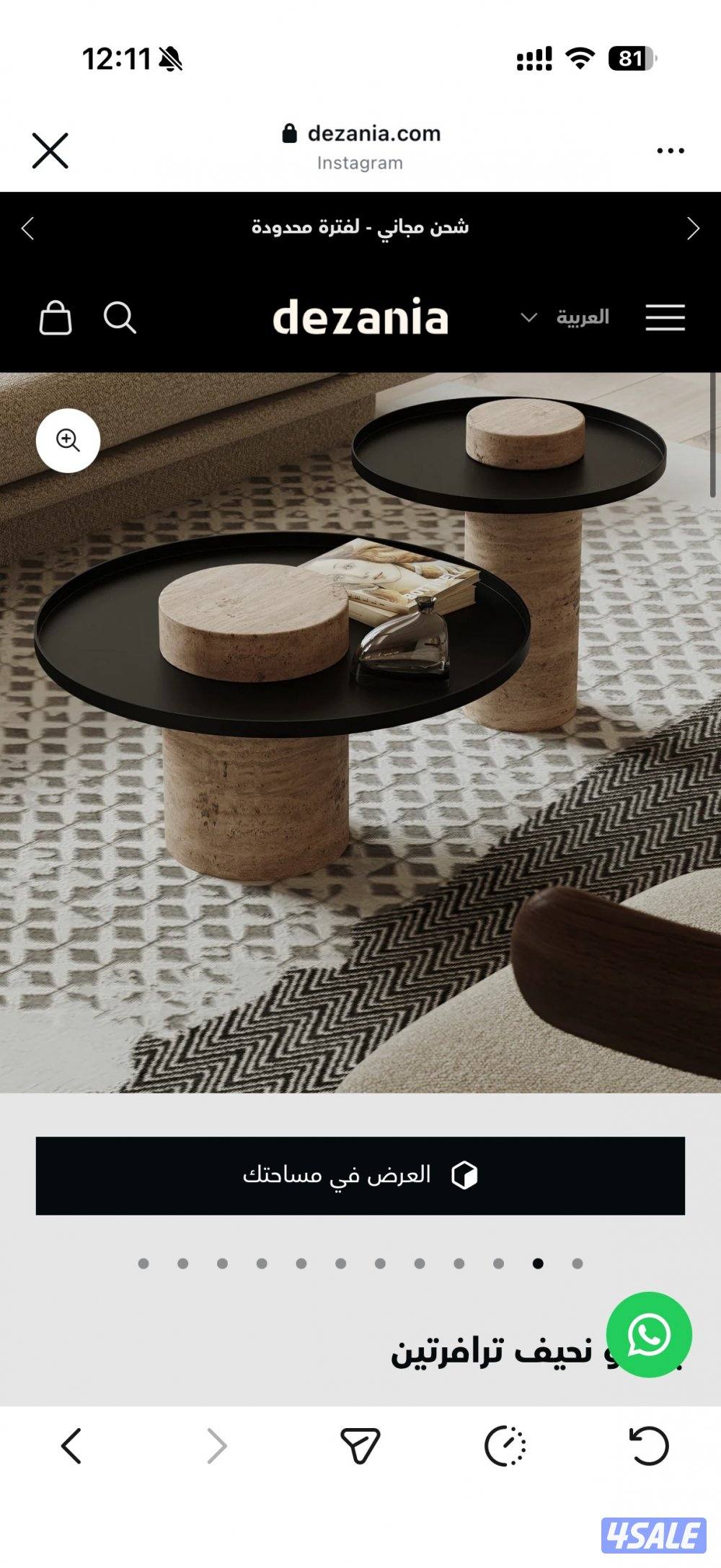Open the site search
This screenshot has width=721, height=1568.
pyautogui.click(x=120, y=317)
